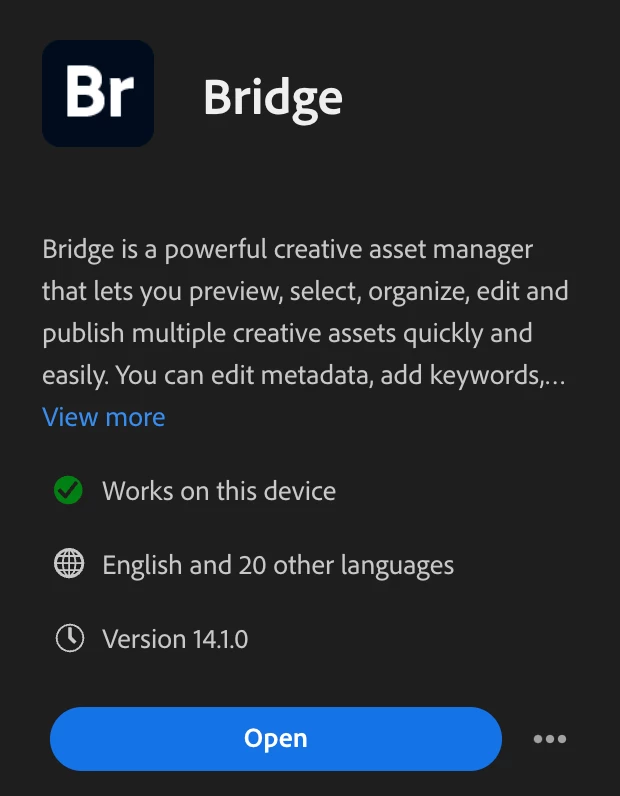Open the three-dot more options menu
Viewport: 620px width, 796px height.
click(549, 739)
